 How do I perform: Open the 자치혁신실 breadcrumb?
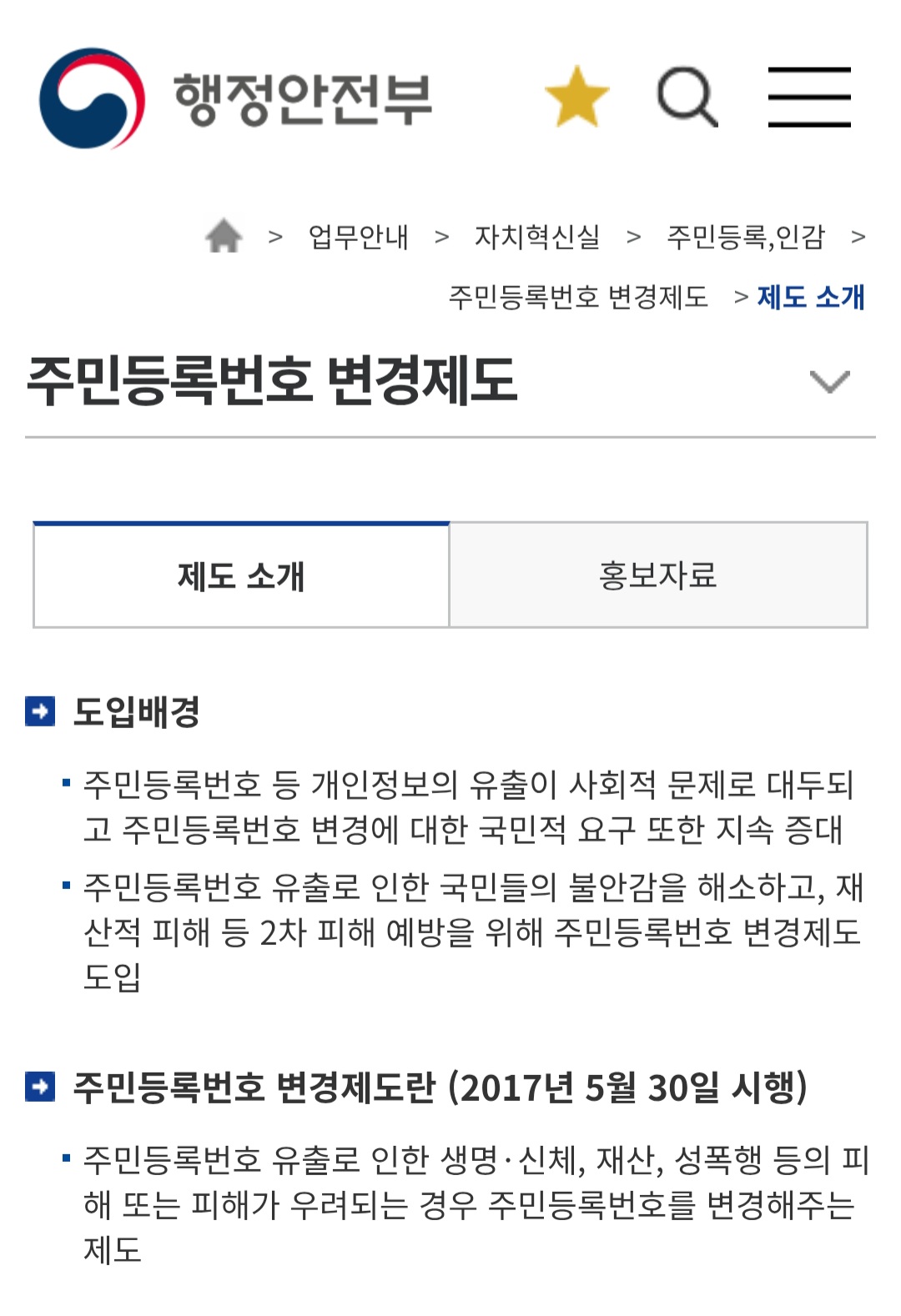coord(537,237)
